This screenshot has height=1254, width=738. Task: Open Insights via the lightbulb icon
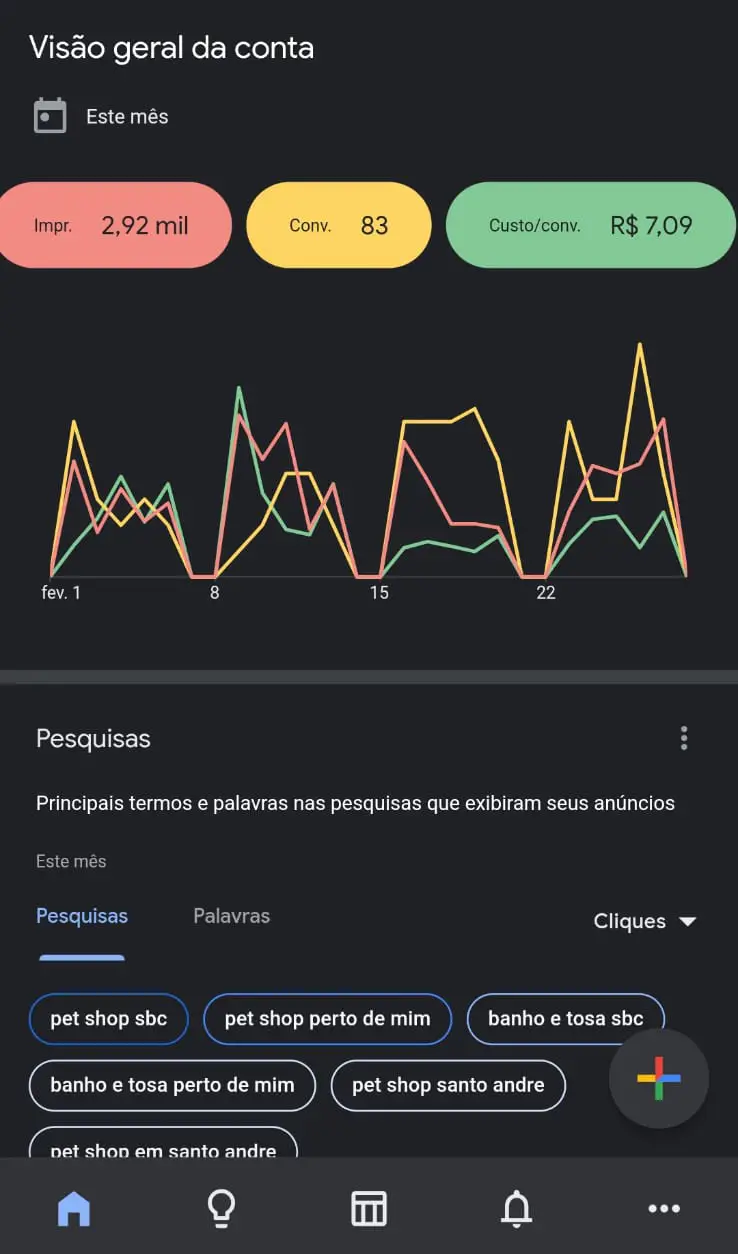point(221,1208)
